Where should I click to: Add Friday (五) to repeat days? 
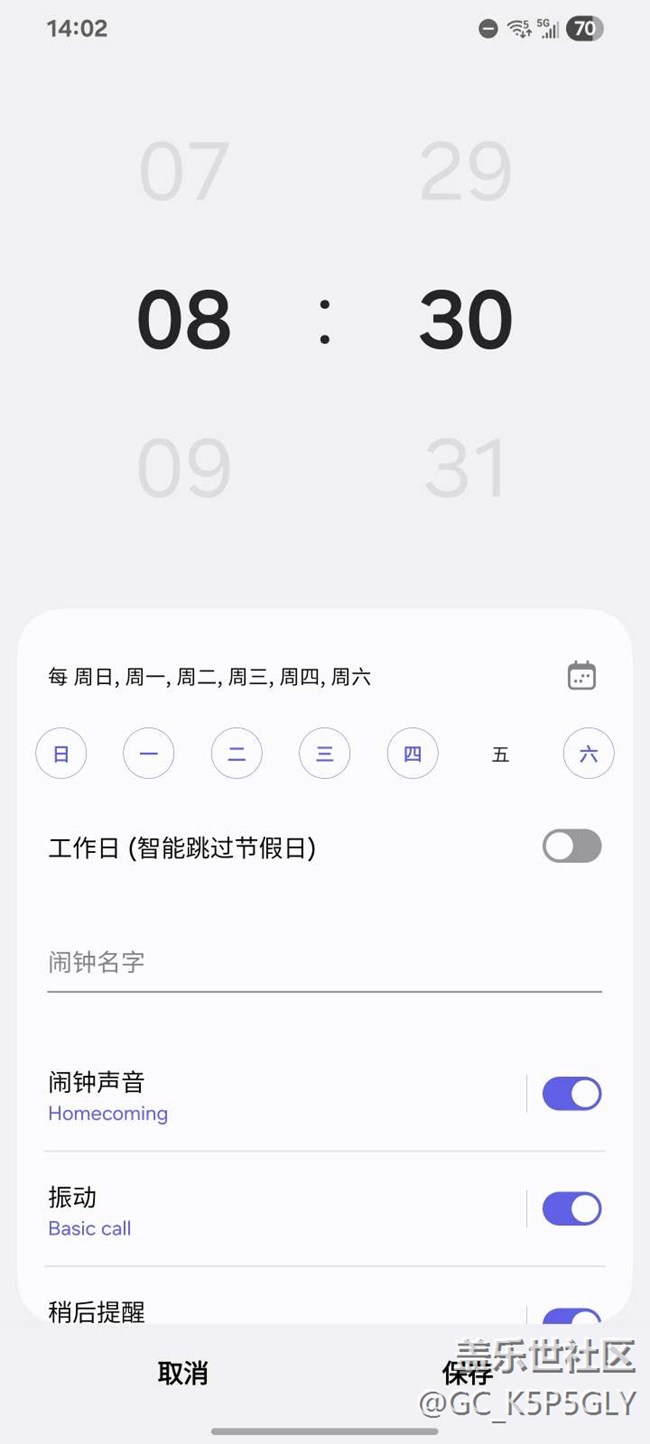pos(501,754)
